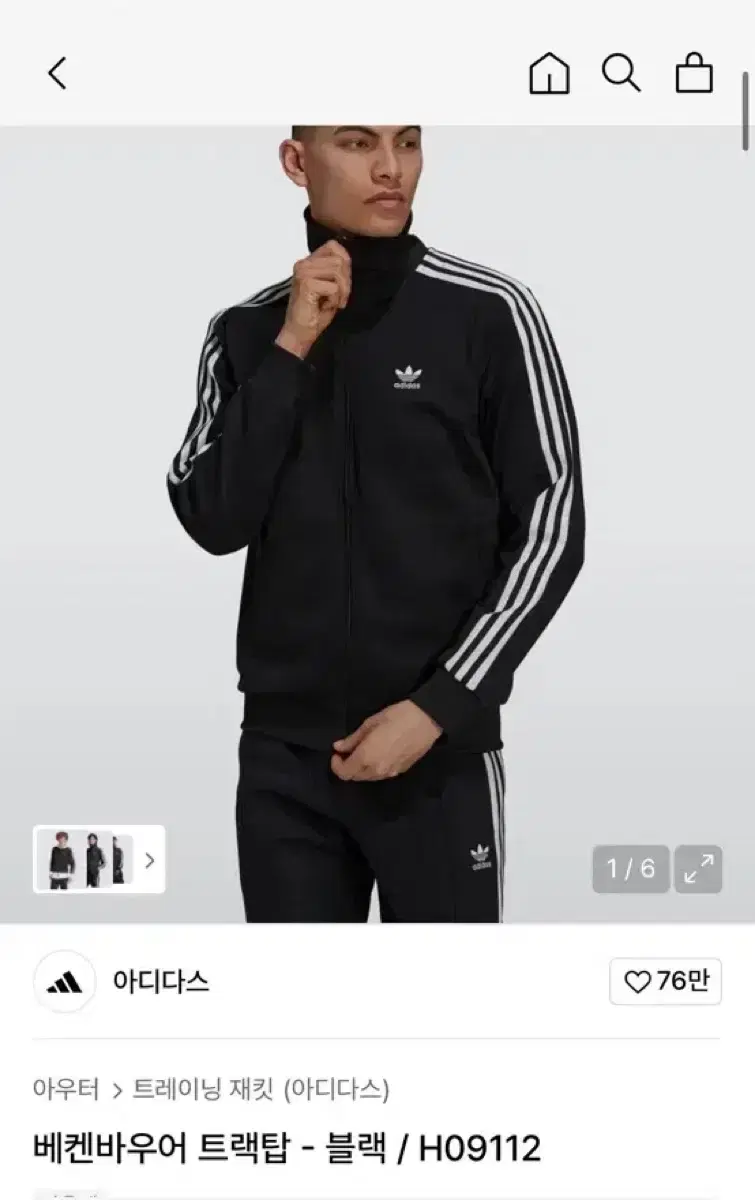The image size is (755, 1200).
Task: Open the home screen via the house icon
Action: 548,73
